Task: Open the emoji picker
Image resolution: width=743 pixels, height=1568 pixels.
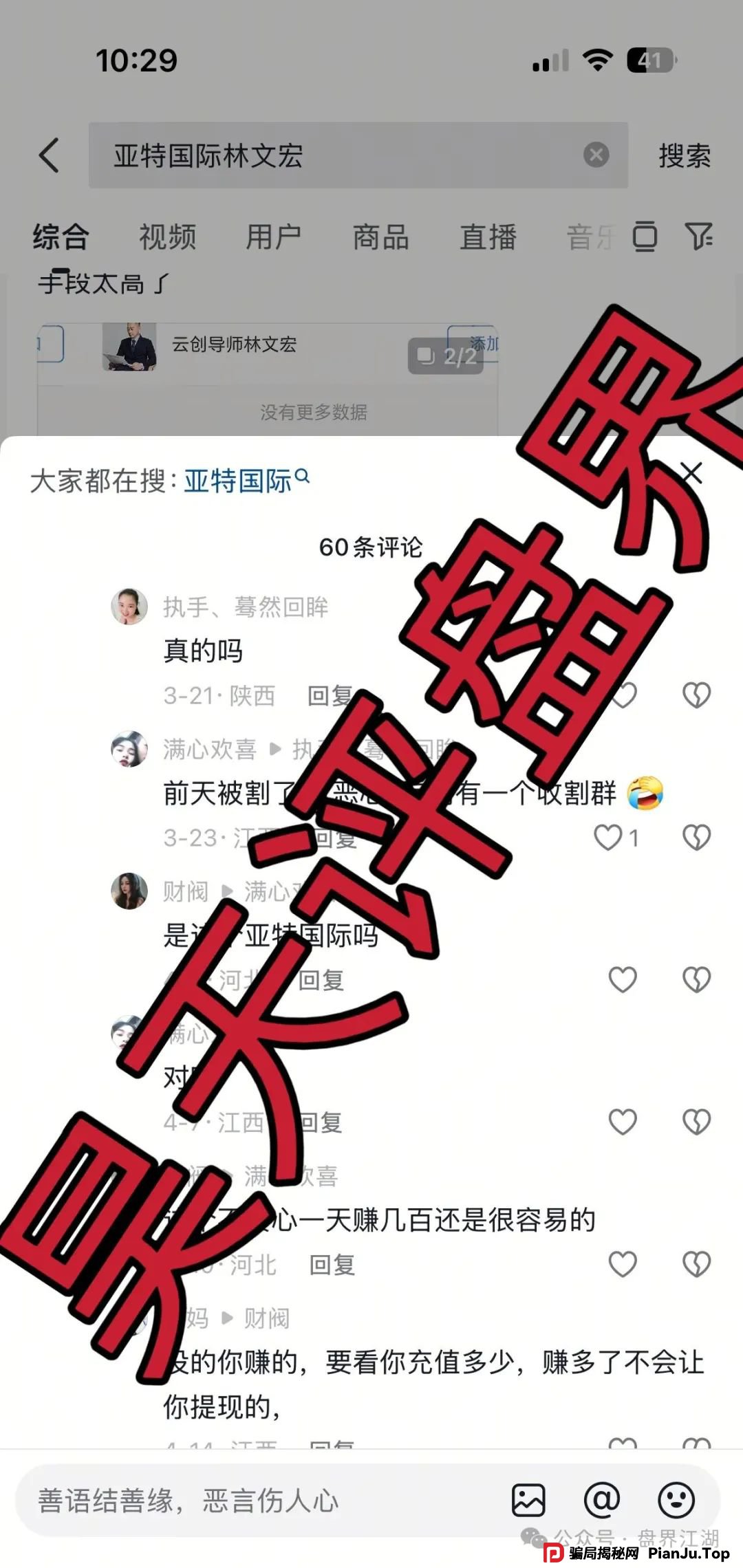Action: pyautogui.click(x=676, y=1501)
